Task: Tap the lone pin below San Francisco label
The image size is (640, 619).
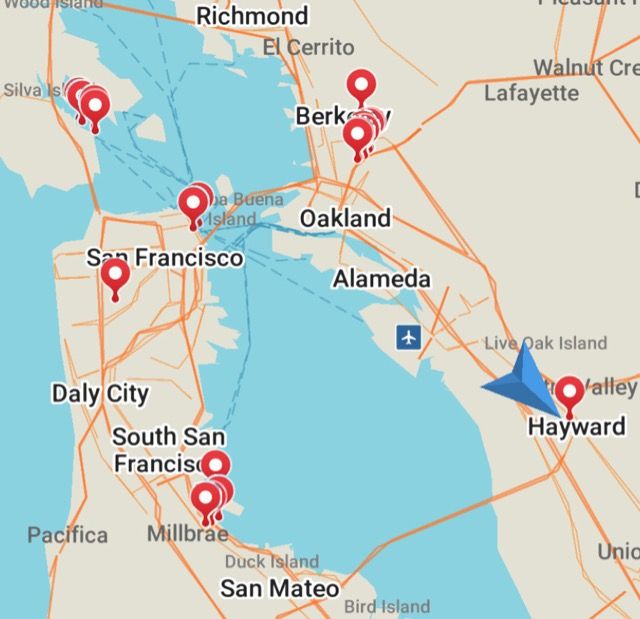Action: point(115,275)
